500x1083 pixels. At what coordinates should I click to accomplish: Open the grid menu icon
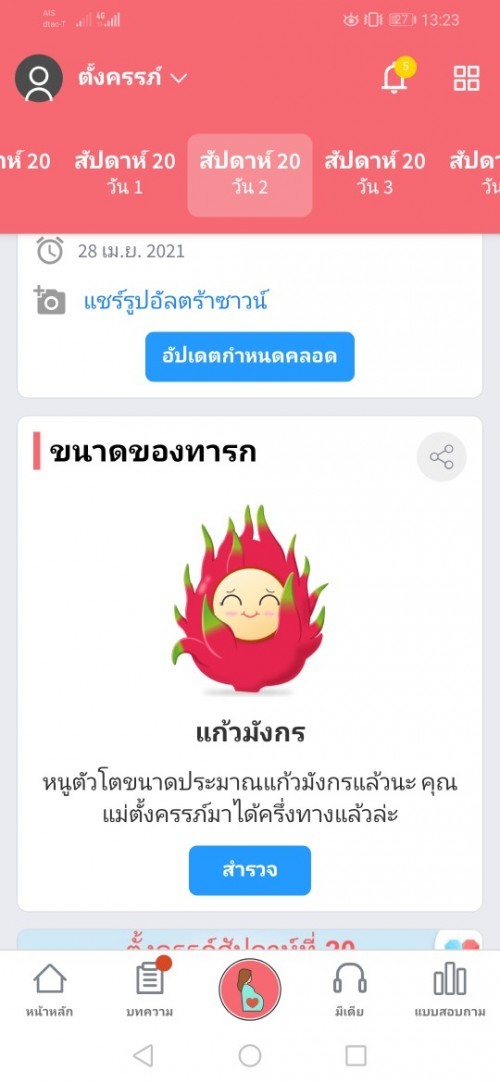pos(466,78)
